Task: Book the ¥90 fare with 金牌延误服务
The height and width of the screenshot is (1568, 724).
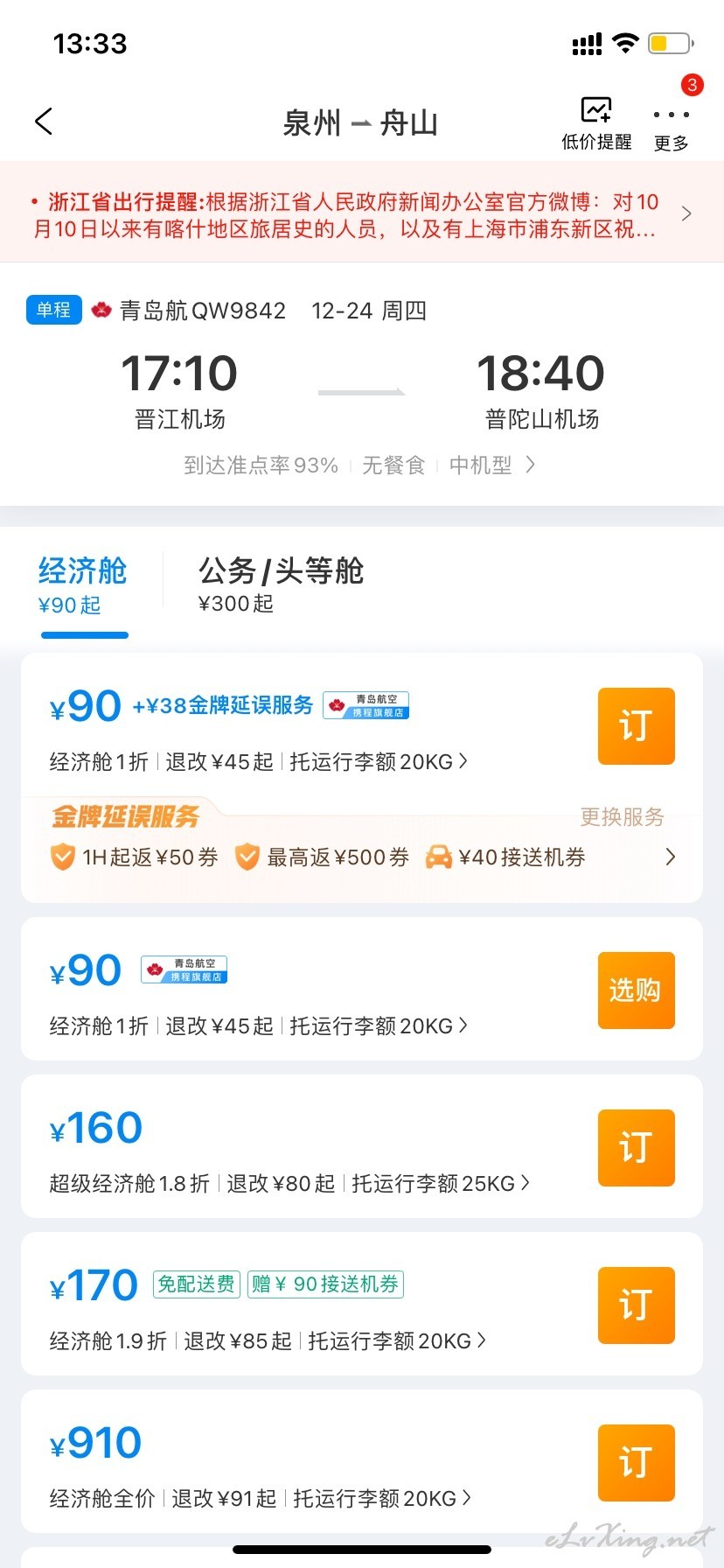Action: click(x=636, y=726)
